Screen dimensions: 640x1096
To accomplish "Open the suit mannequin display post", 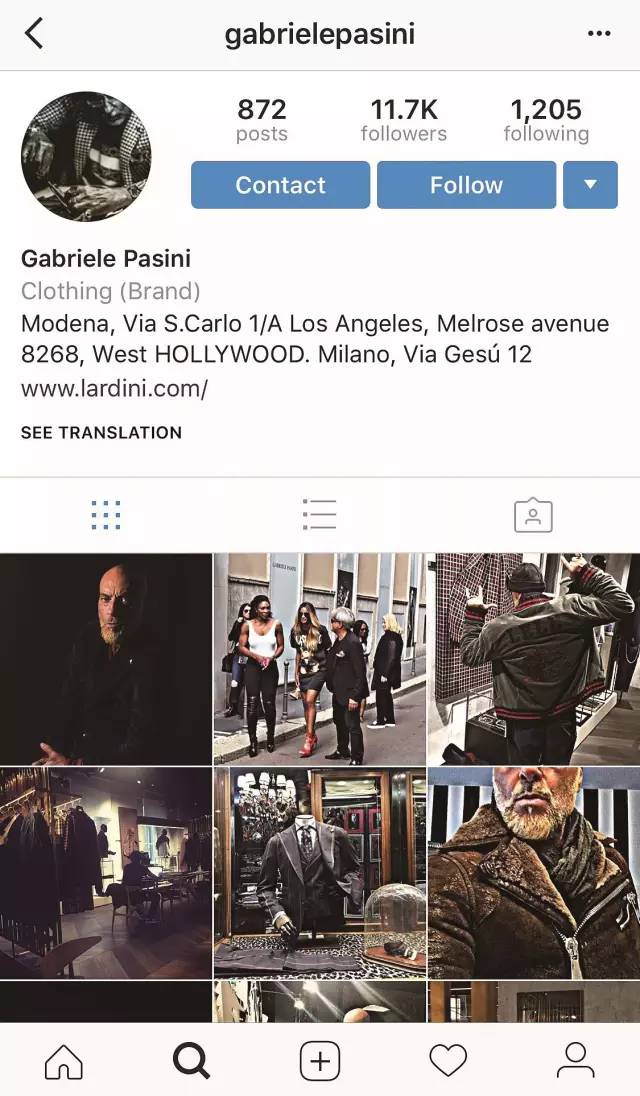I will point(319,872).
